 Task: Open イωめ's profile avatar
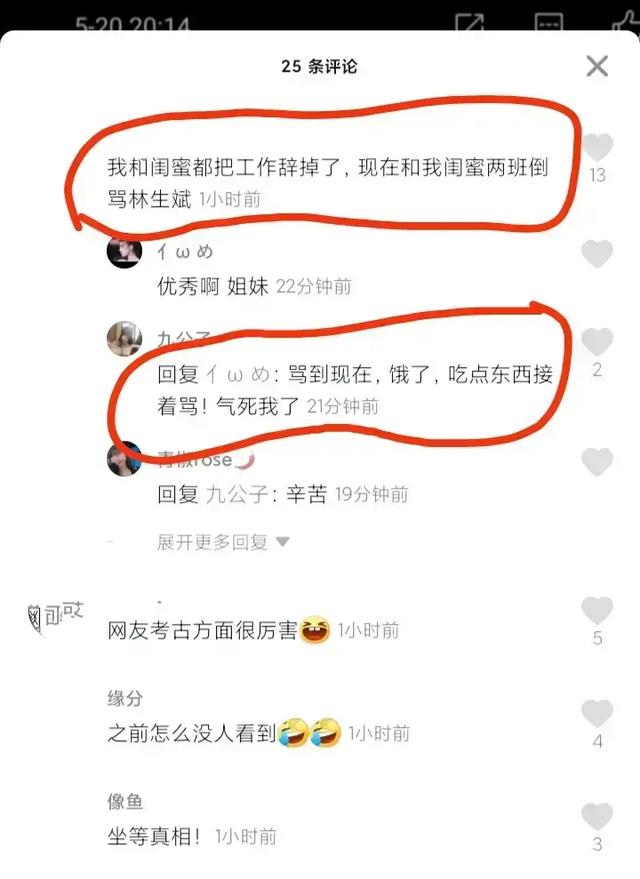point(124,253)
